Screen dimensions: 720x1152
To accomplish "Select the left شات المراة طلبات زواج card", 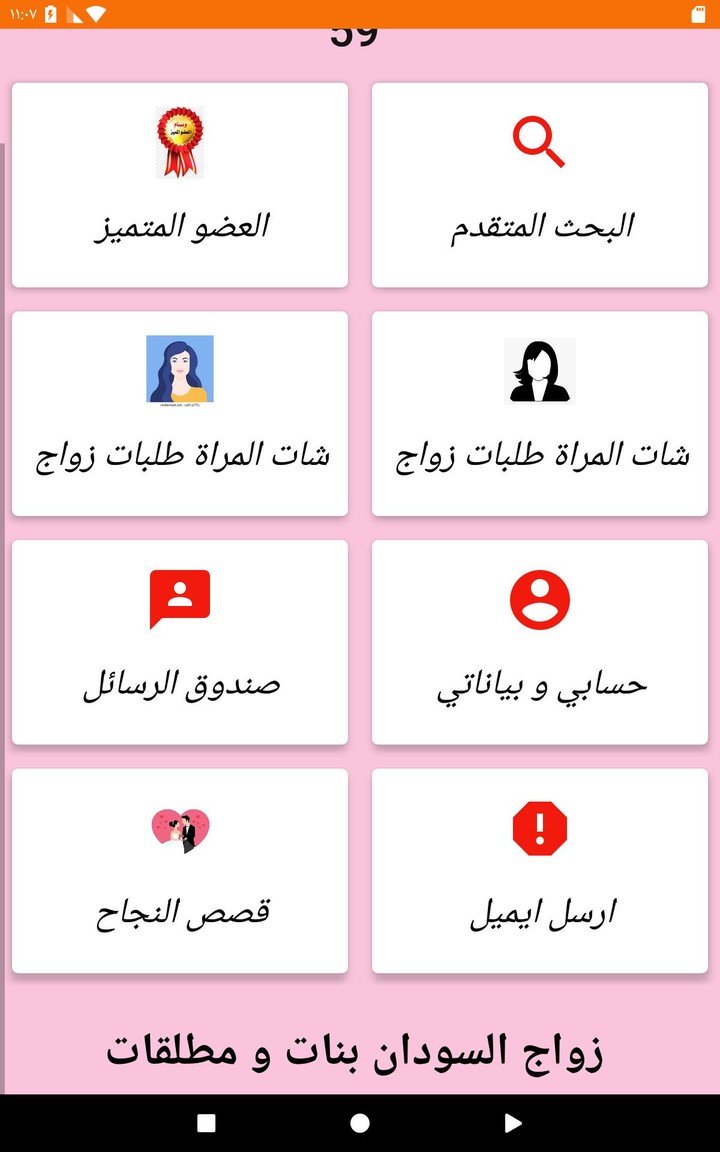I will (178, 413).
